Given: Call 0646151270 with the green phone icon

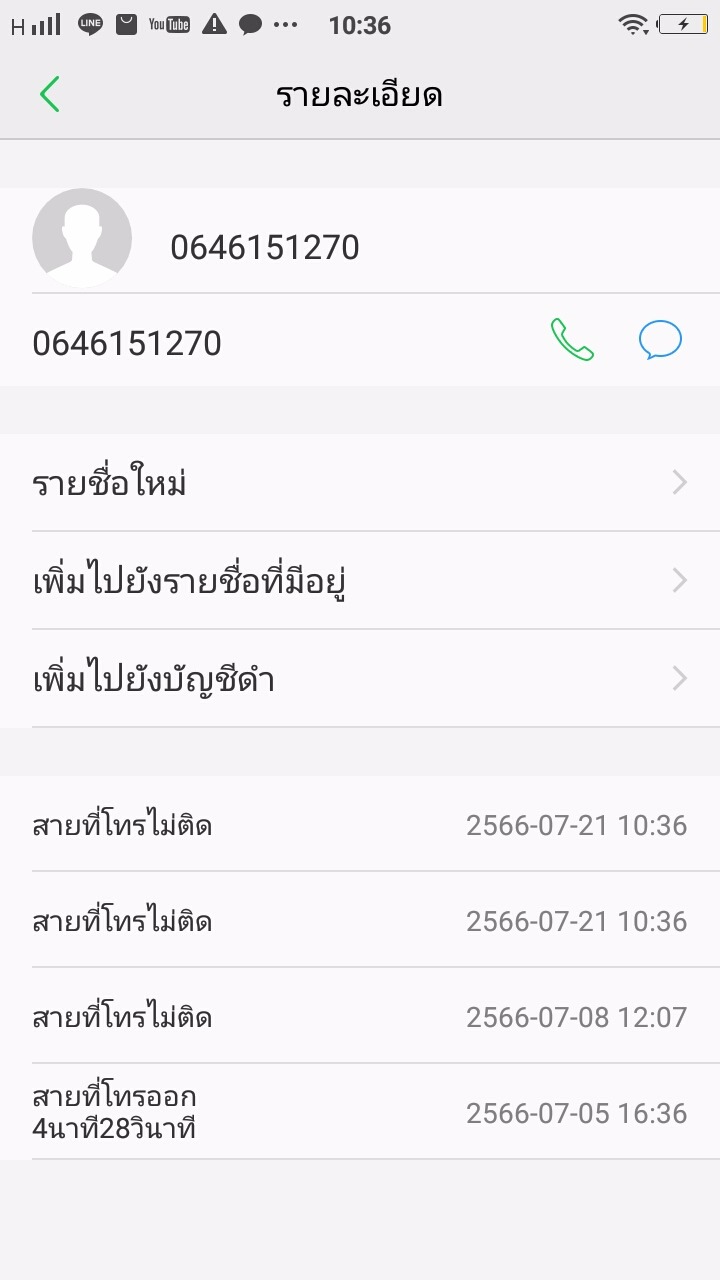Looking at the screenshot, I should tap(572, 341).
